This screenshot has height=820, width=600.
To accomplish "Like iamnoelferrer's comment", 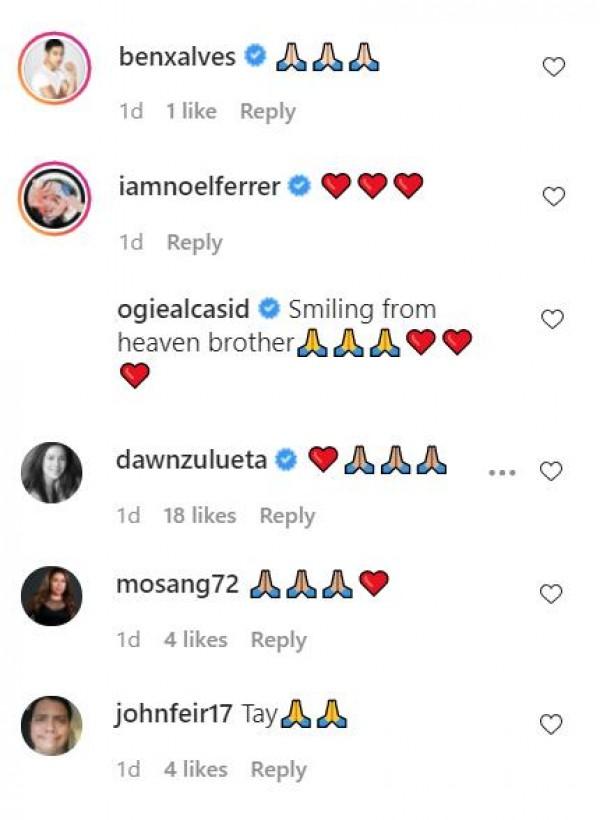I will (553, 196).
